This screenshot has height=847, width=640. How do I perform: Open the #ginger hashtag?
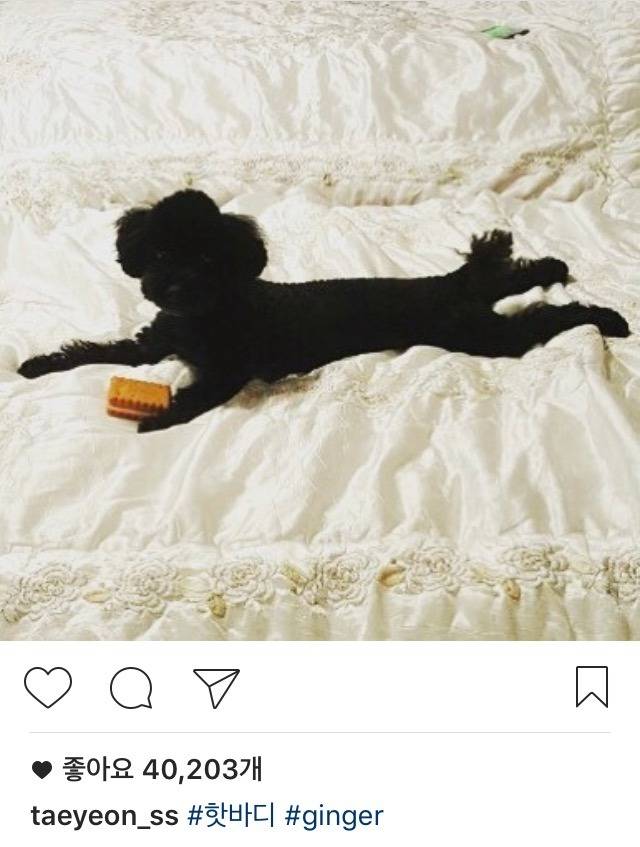tap(334, 816)
